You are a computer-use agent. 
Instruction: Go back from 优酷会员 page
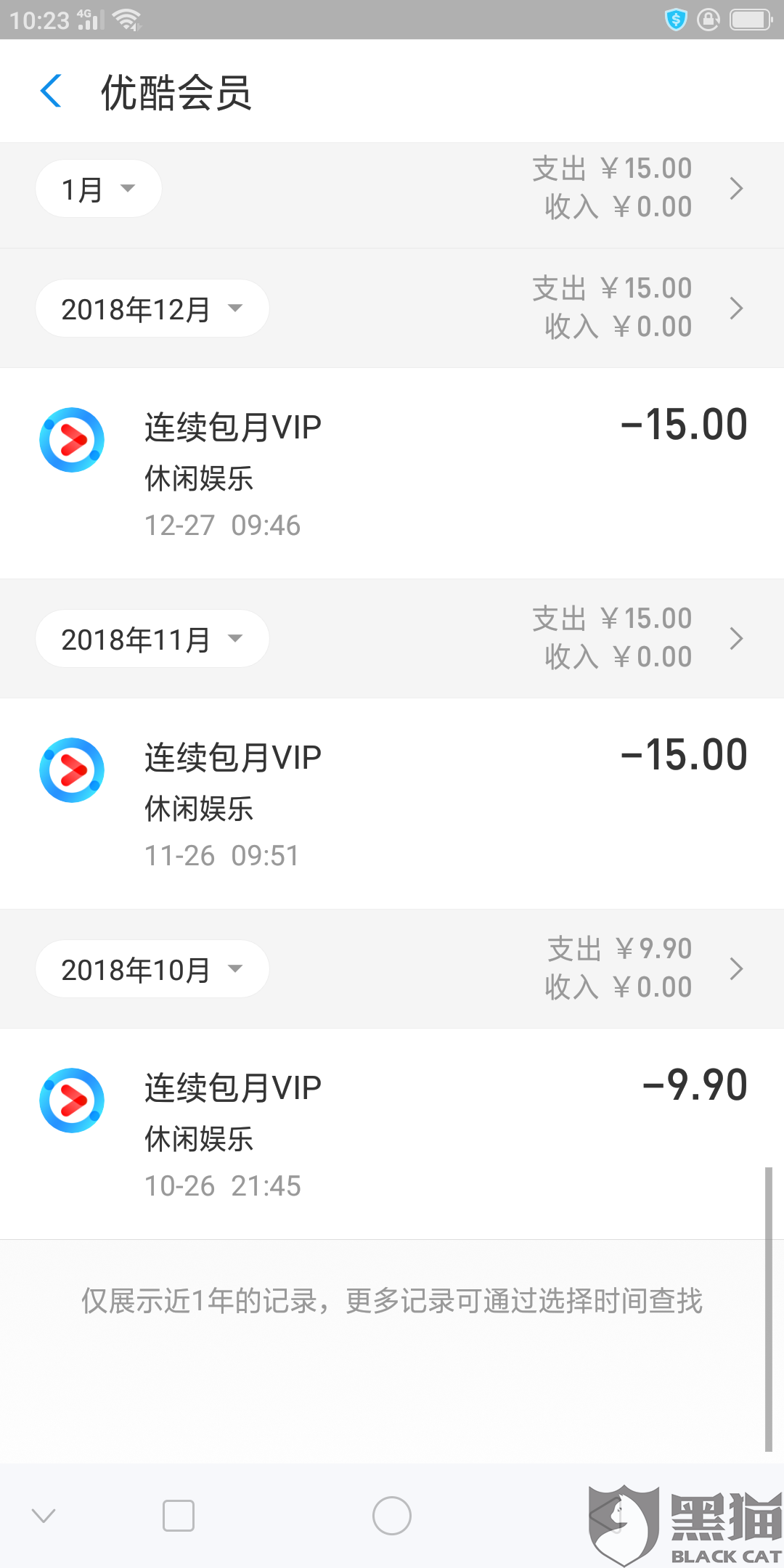(51, 91)
